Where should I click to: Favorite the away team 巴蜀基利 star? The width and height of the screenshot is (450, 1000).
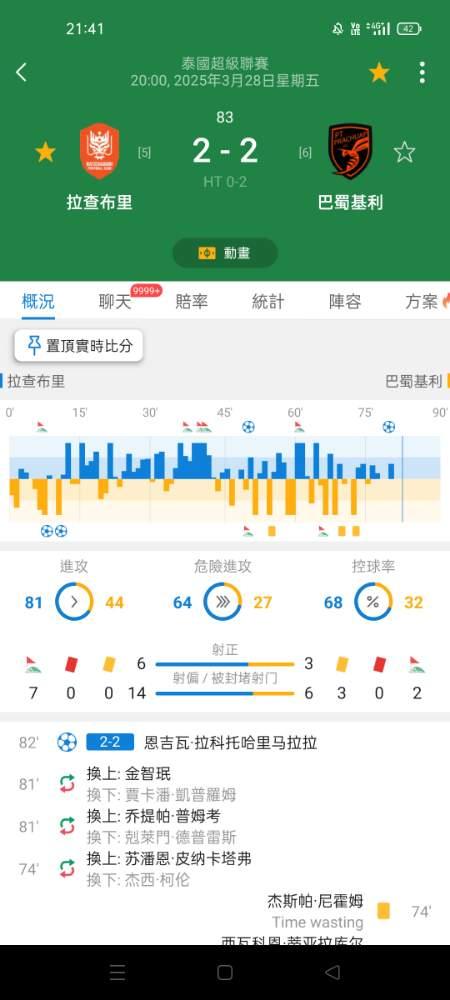404,152
